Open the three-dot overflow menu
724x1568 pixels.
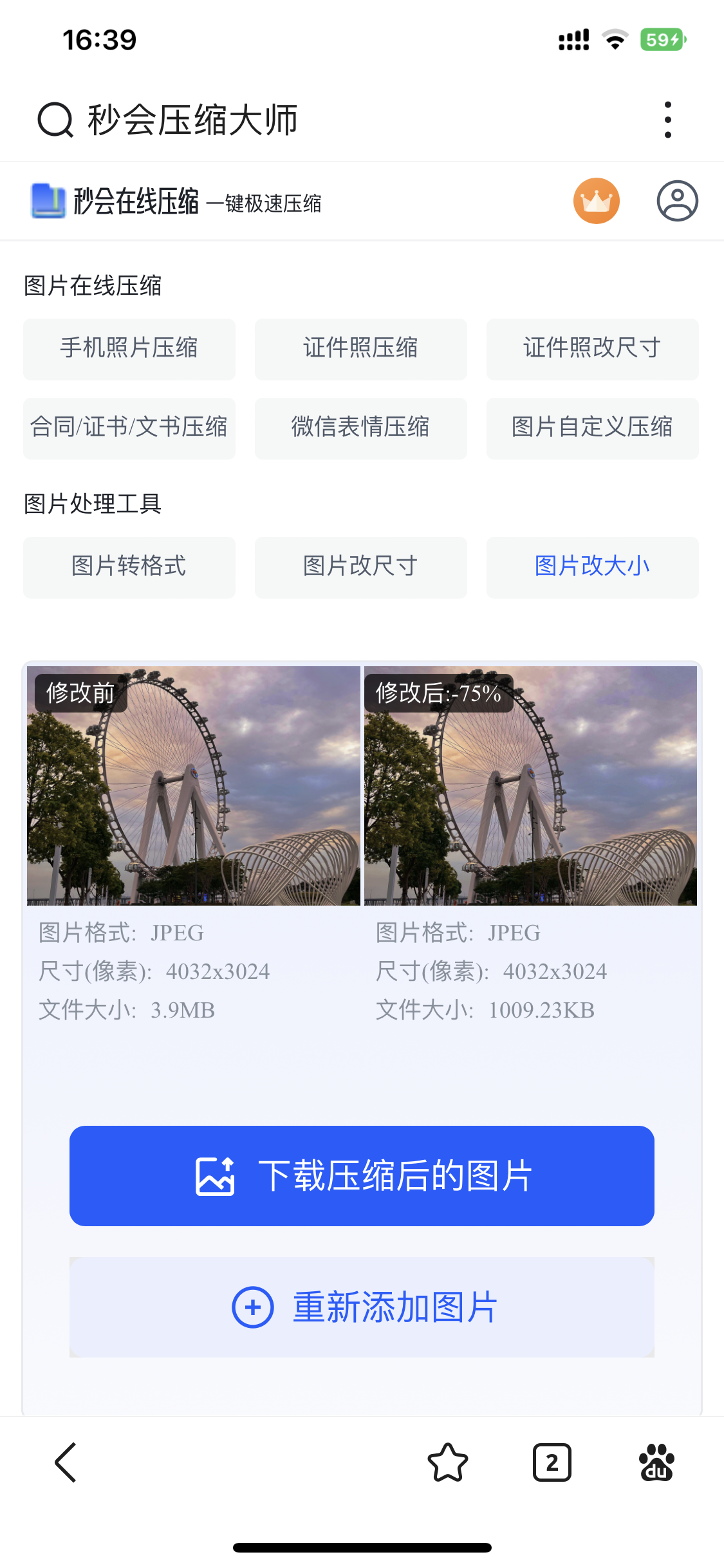pyautogui.click(x=668, y=120)
